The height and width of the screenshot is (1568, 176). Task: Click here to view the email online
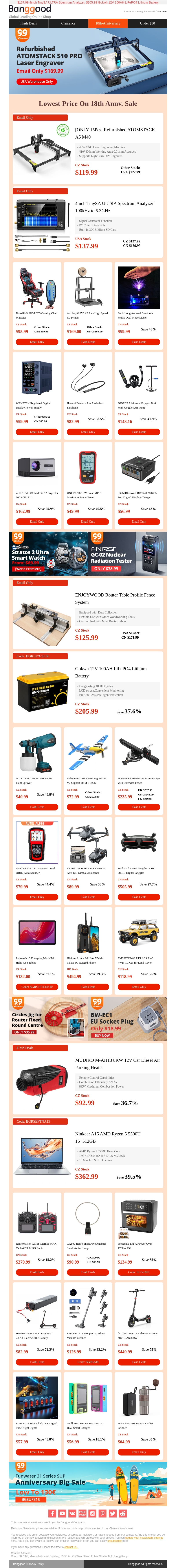[161, 11]
